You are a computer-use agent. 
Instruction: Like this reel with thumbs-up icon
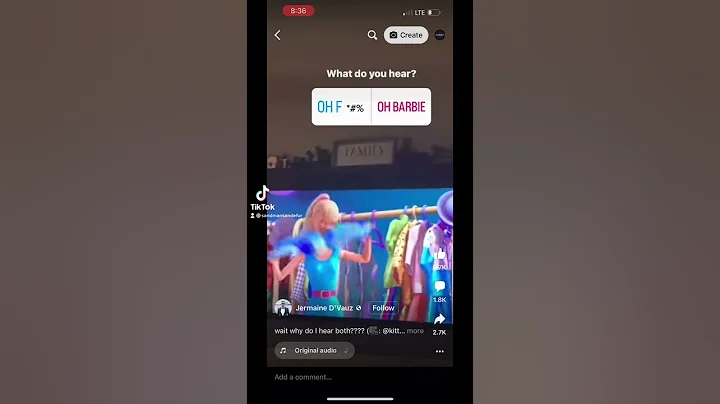coord(439,254)
